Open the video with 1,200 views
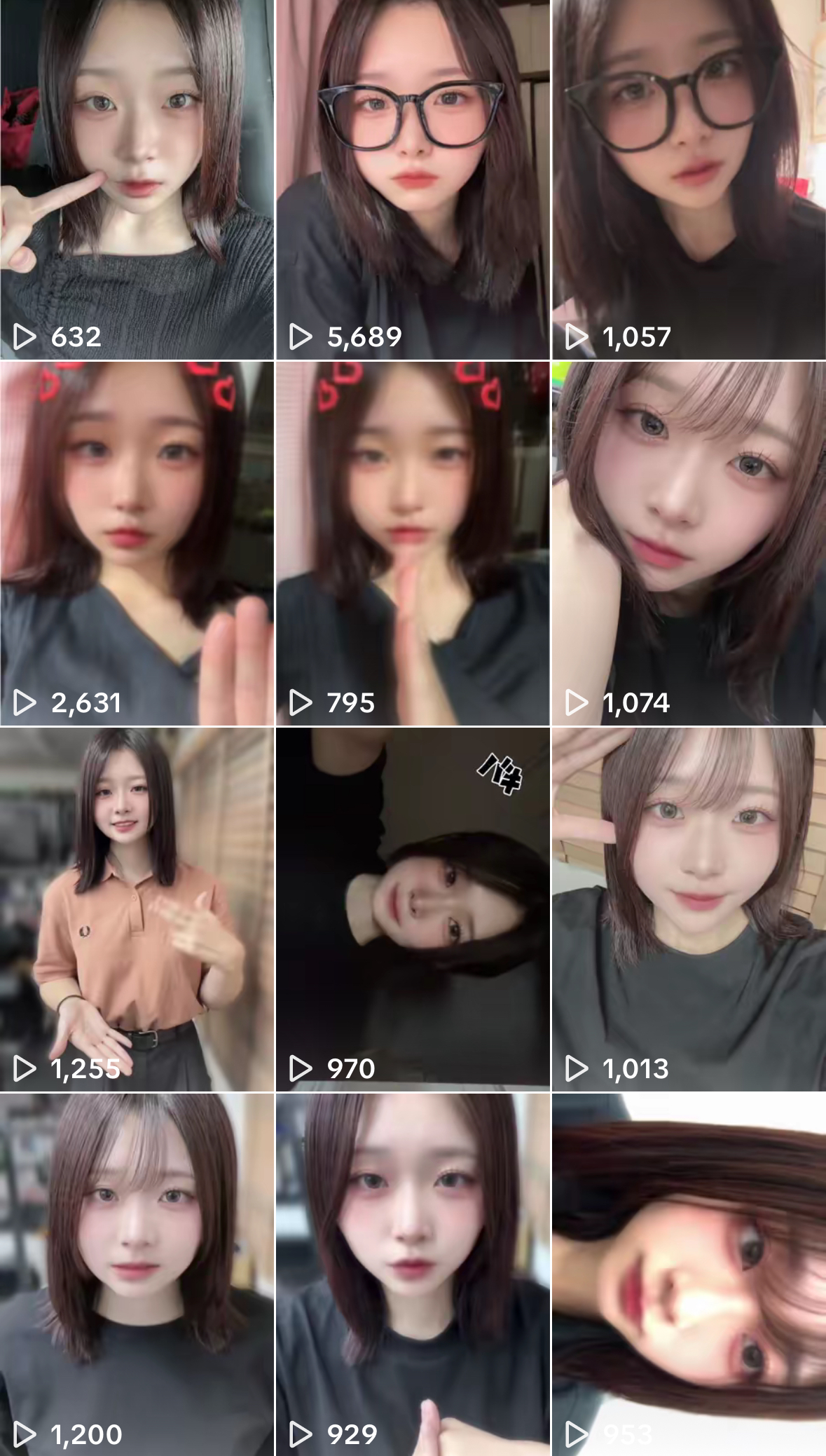This screenshot has width=826, height=1456. tap(137, 1274)
